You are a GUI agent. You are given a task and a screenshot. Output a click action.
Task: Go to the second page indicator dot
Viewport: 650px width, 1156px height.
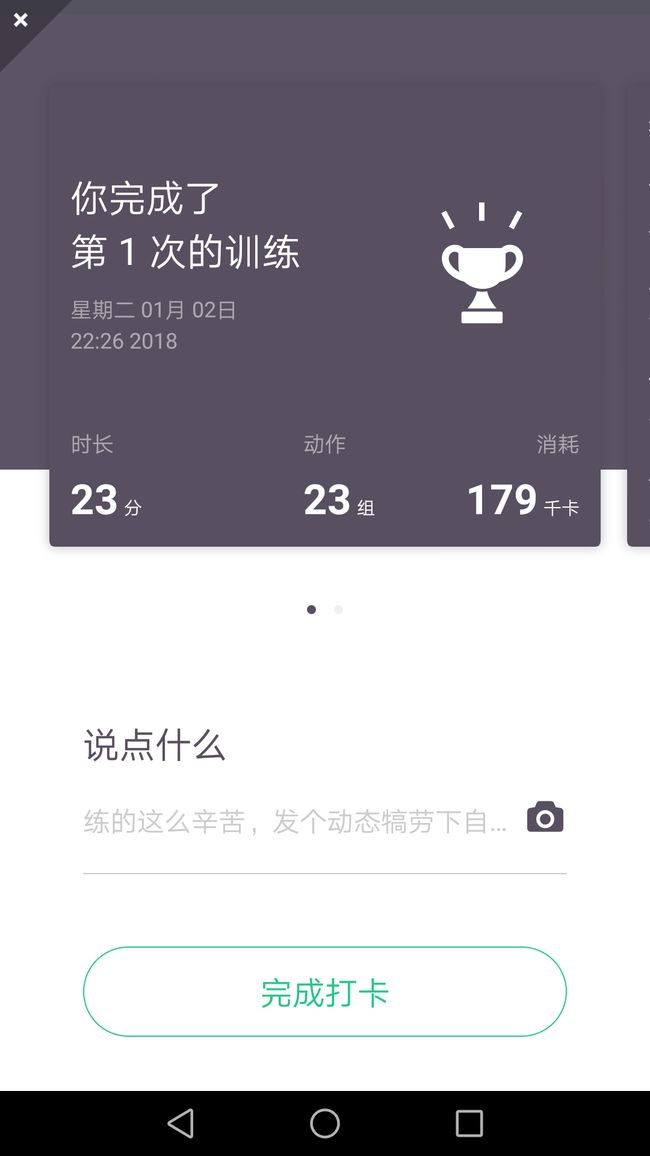(338, 610)
